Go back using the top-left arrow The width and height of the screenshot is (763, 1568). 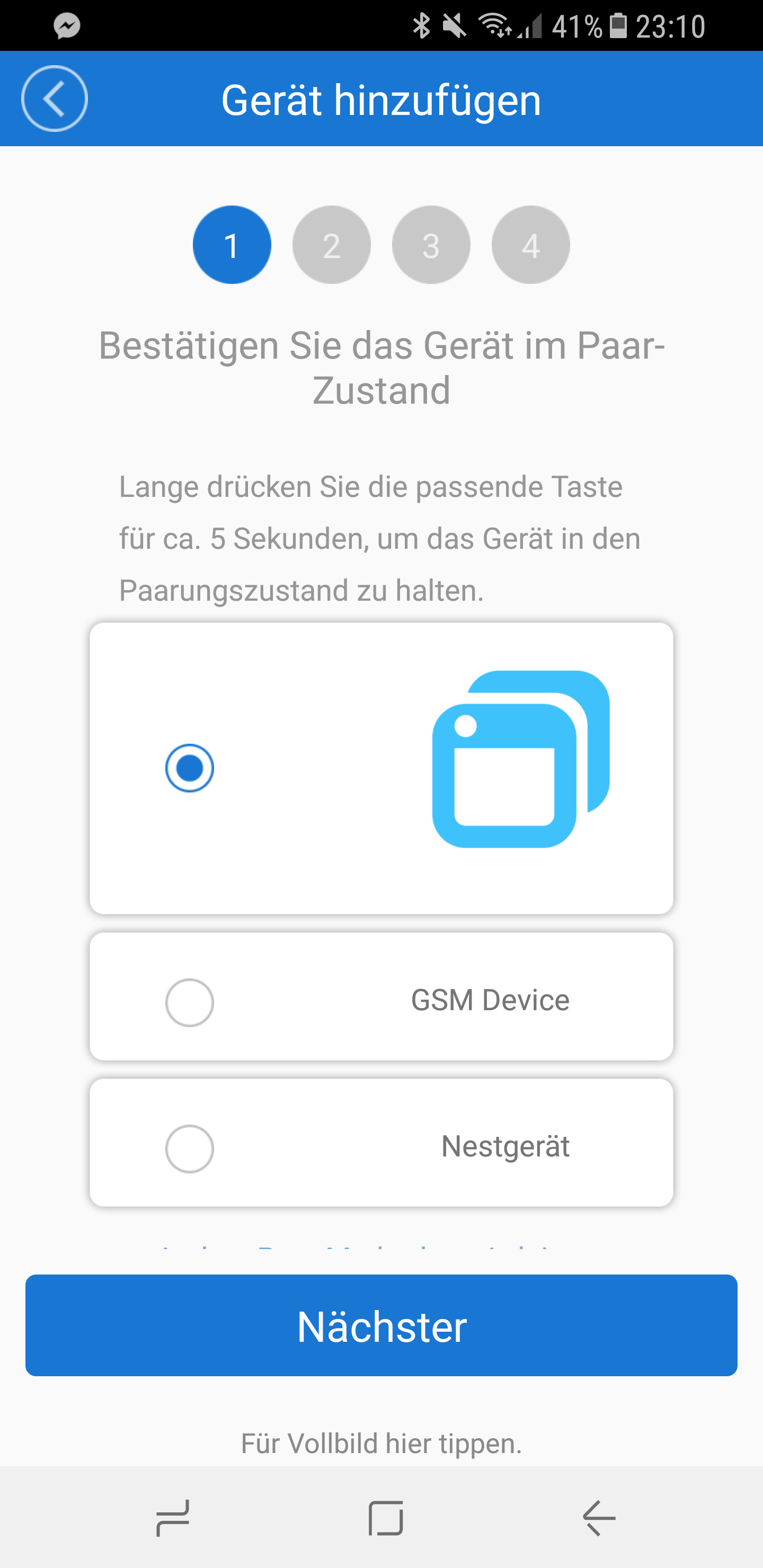tap(54, 99)
